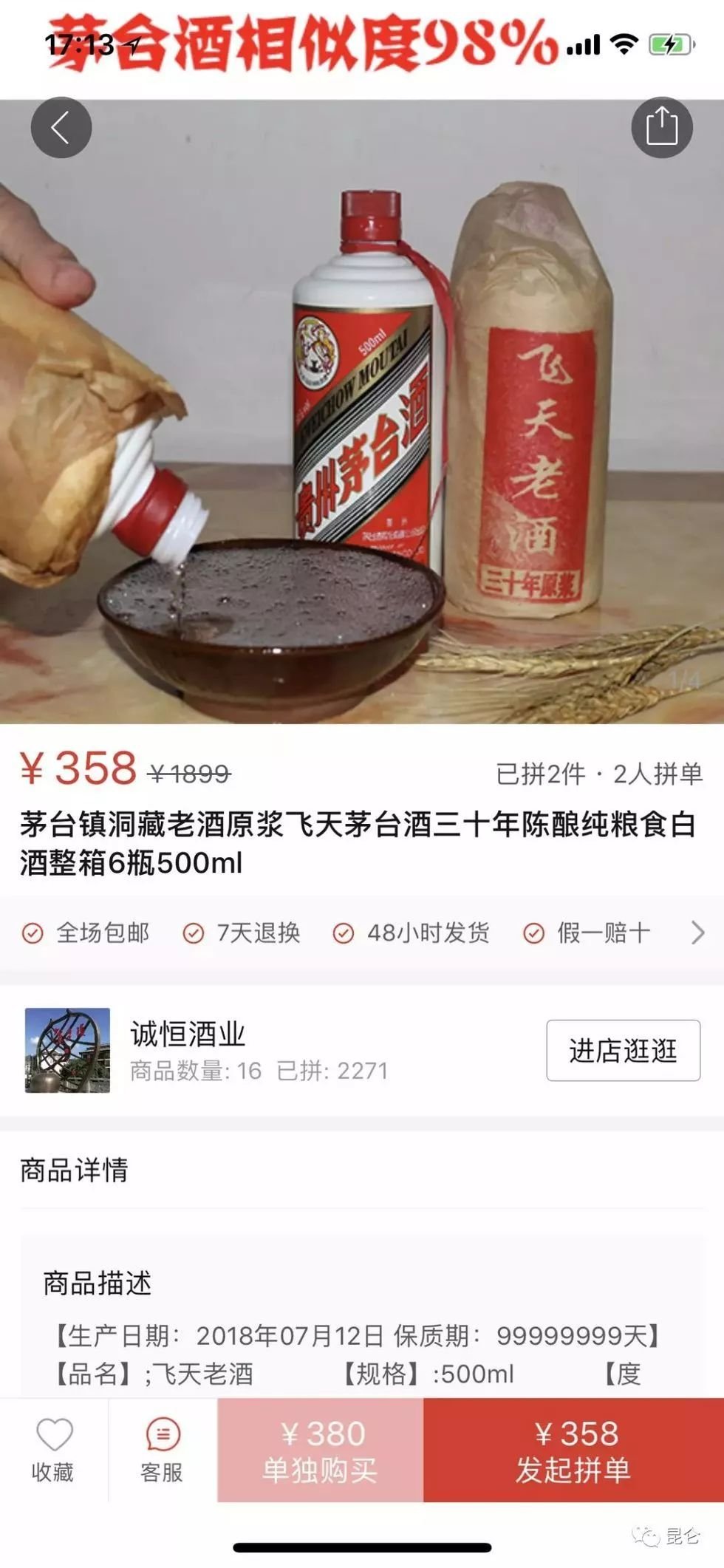The width and height of the screenshot is (724, 1568).
Task: Start a ¥358 发起拼单 group order
Action: pos(573,1450)
